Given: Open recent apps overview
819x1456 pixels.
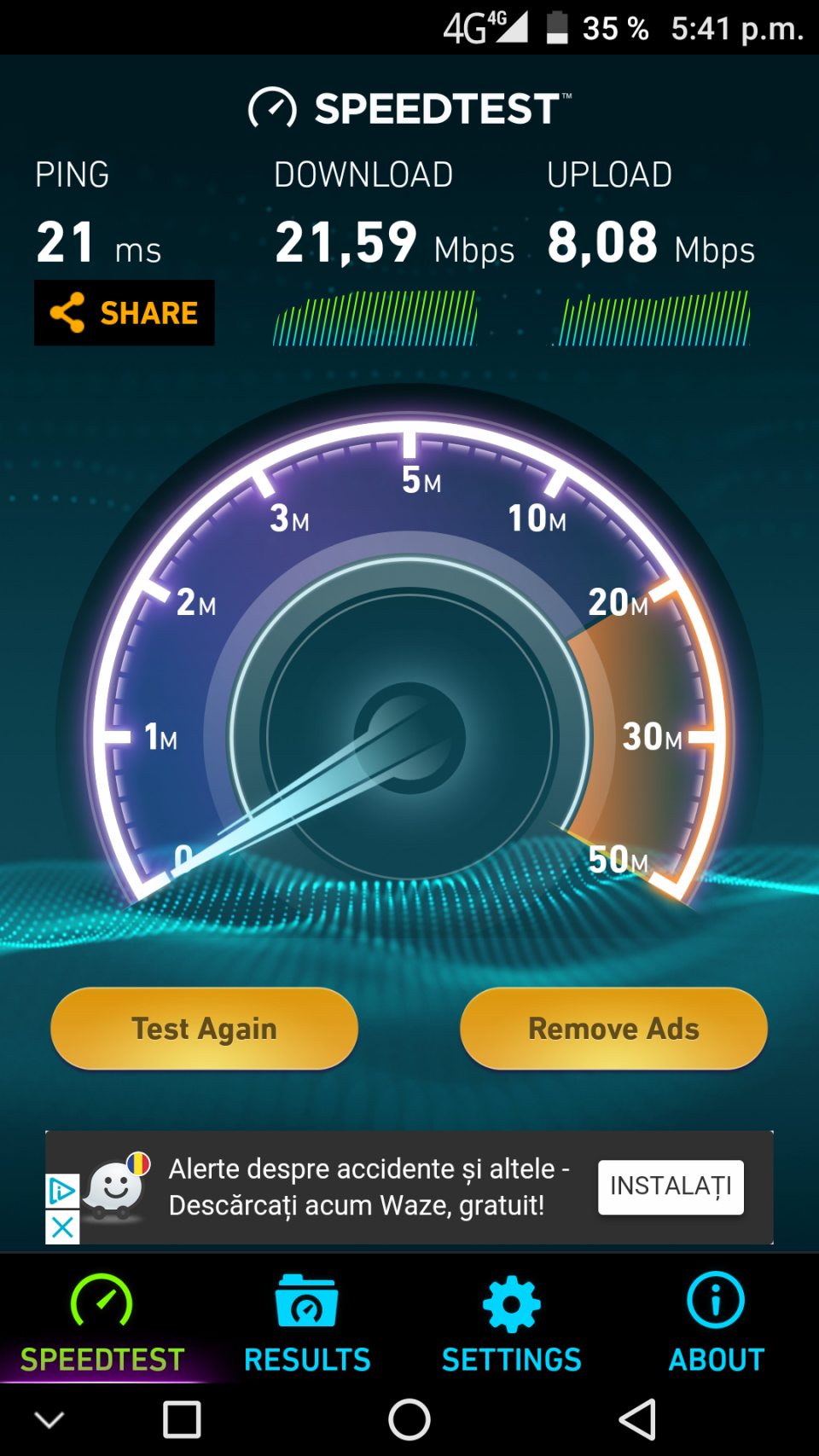Looking at the screenshot, I should (182, 1420).
